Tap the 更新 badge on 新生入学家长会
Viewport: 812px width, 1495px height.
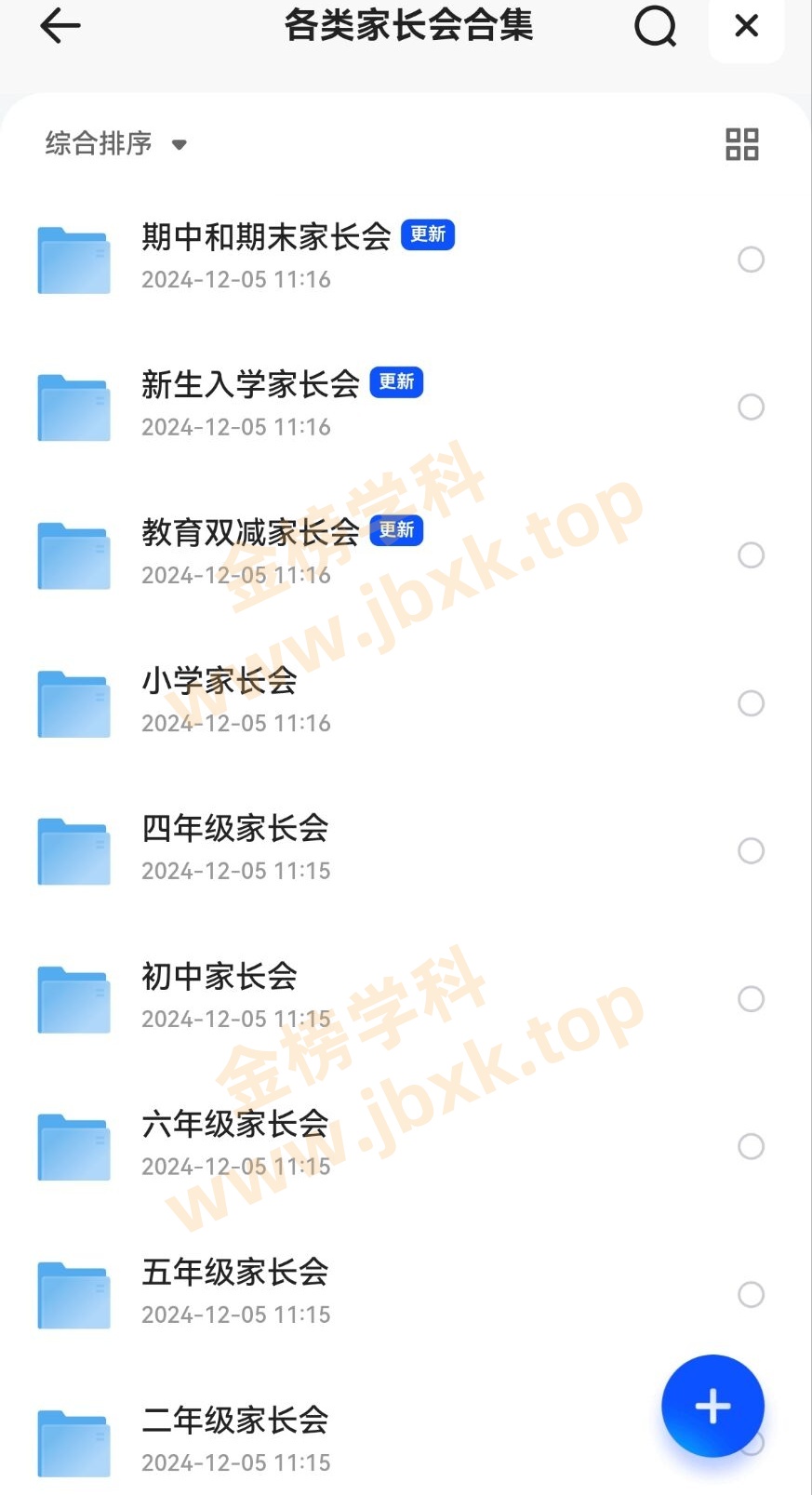tap(396, 382)
